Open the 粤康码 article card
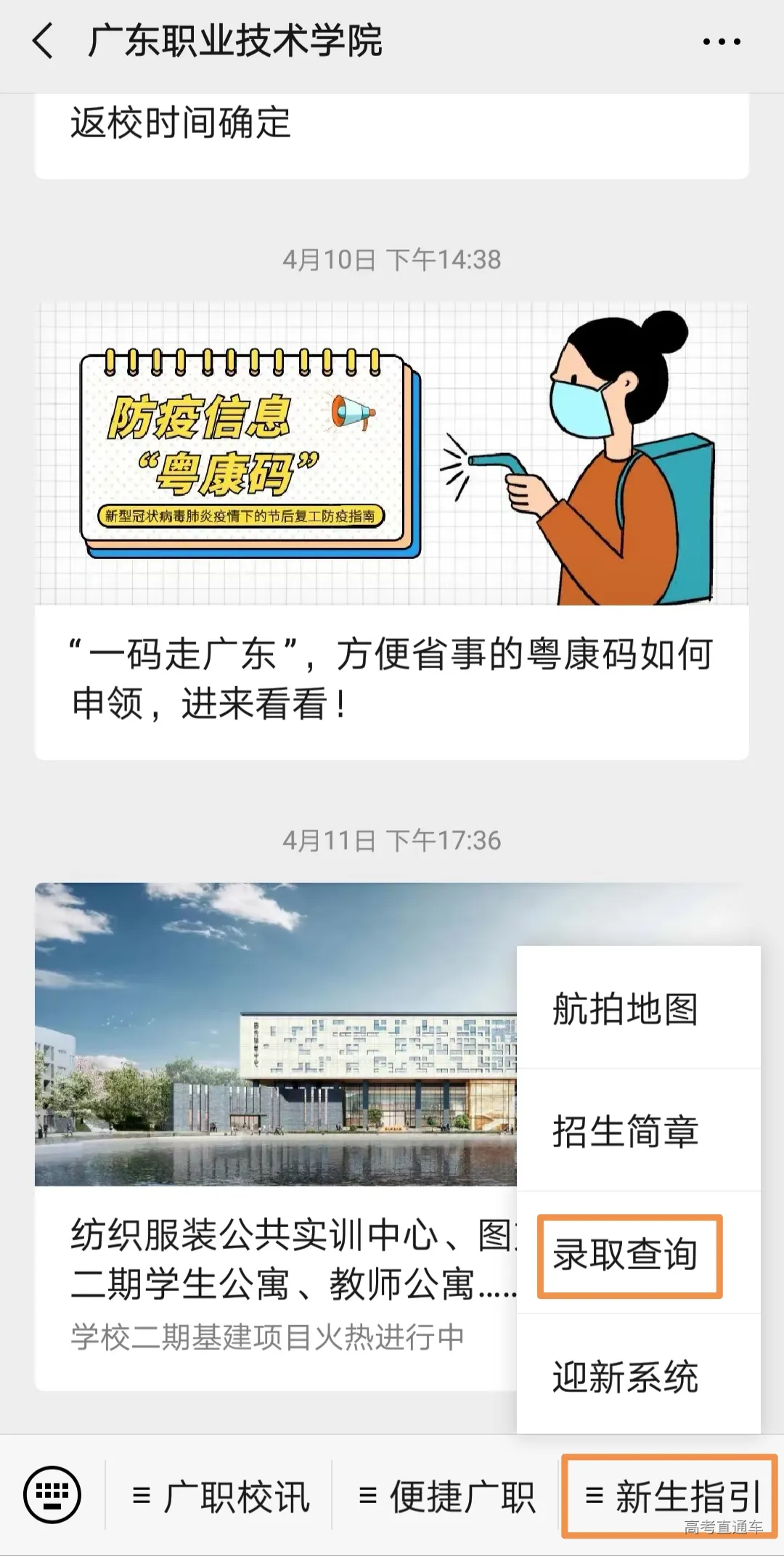The width and height of the screenshot is (784, 1556). click(x=392, y=530)
